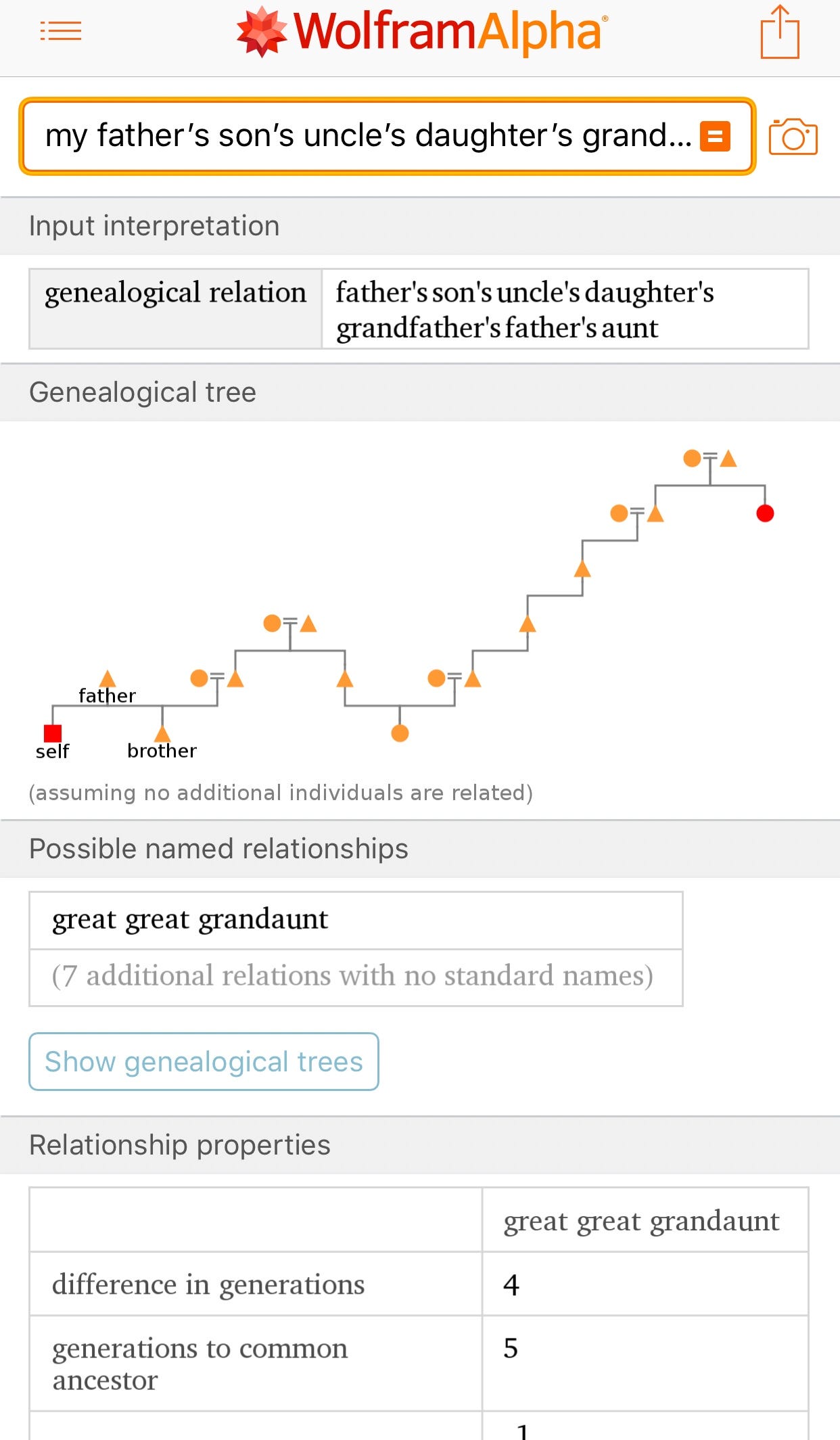Tap the orange equals compute button
Image resolution: width=840 pixels, height=1440 pixels.
point(715,136)
